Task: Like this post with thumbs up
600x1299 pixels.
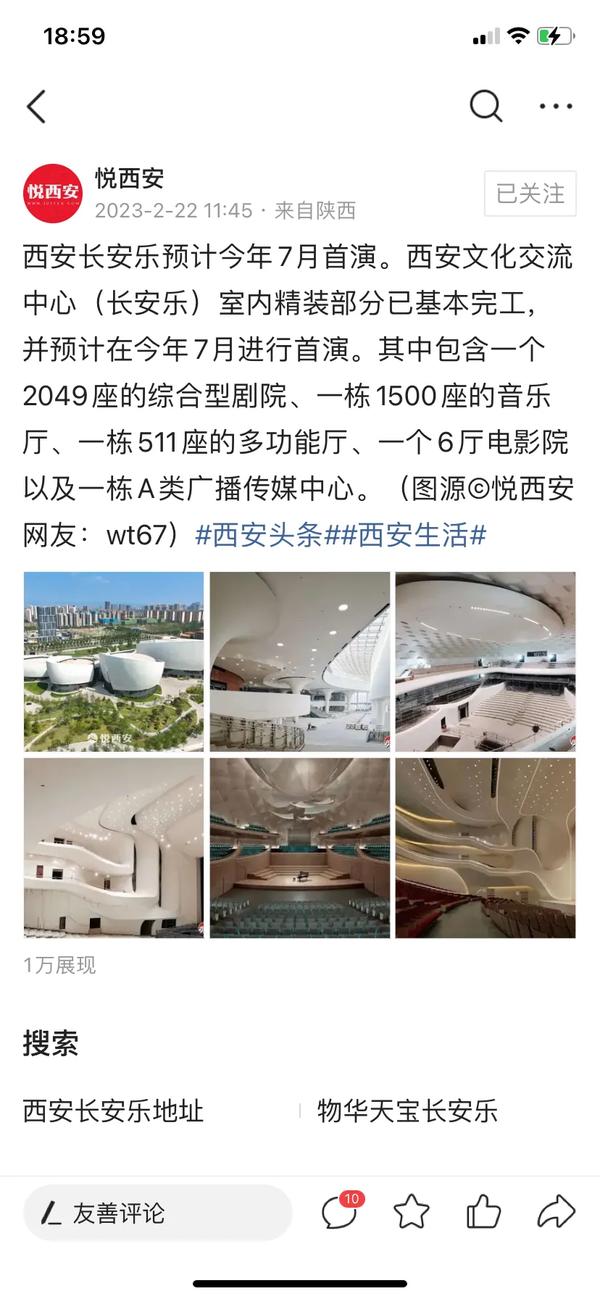Action: click(484, 1212)
